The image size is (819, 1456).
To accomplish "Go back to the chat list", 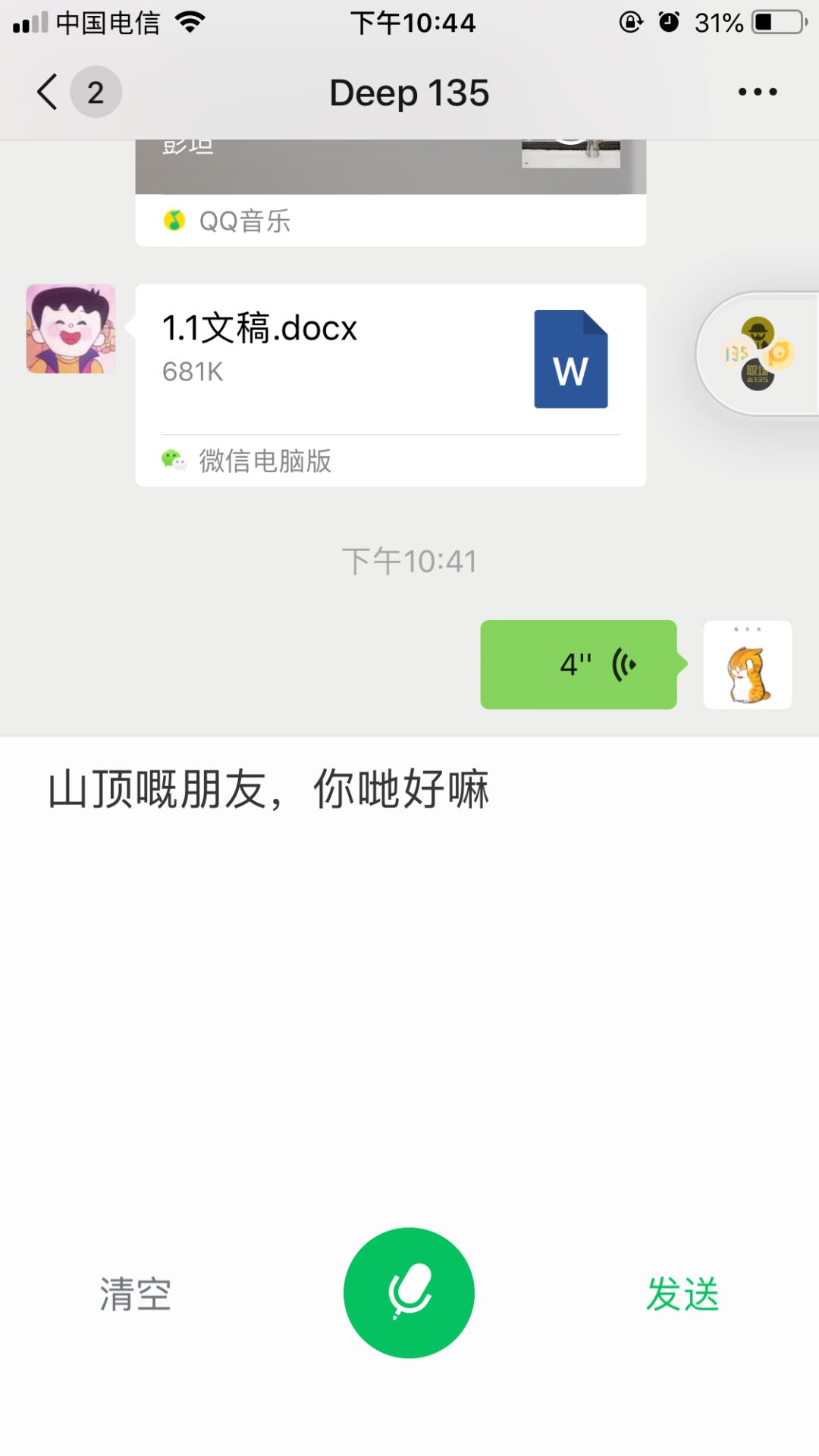I will [48, 92].
